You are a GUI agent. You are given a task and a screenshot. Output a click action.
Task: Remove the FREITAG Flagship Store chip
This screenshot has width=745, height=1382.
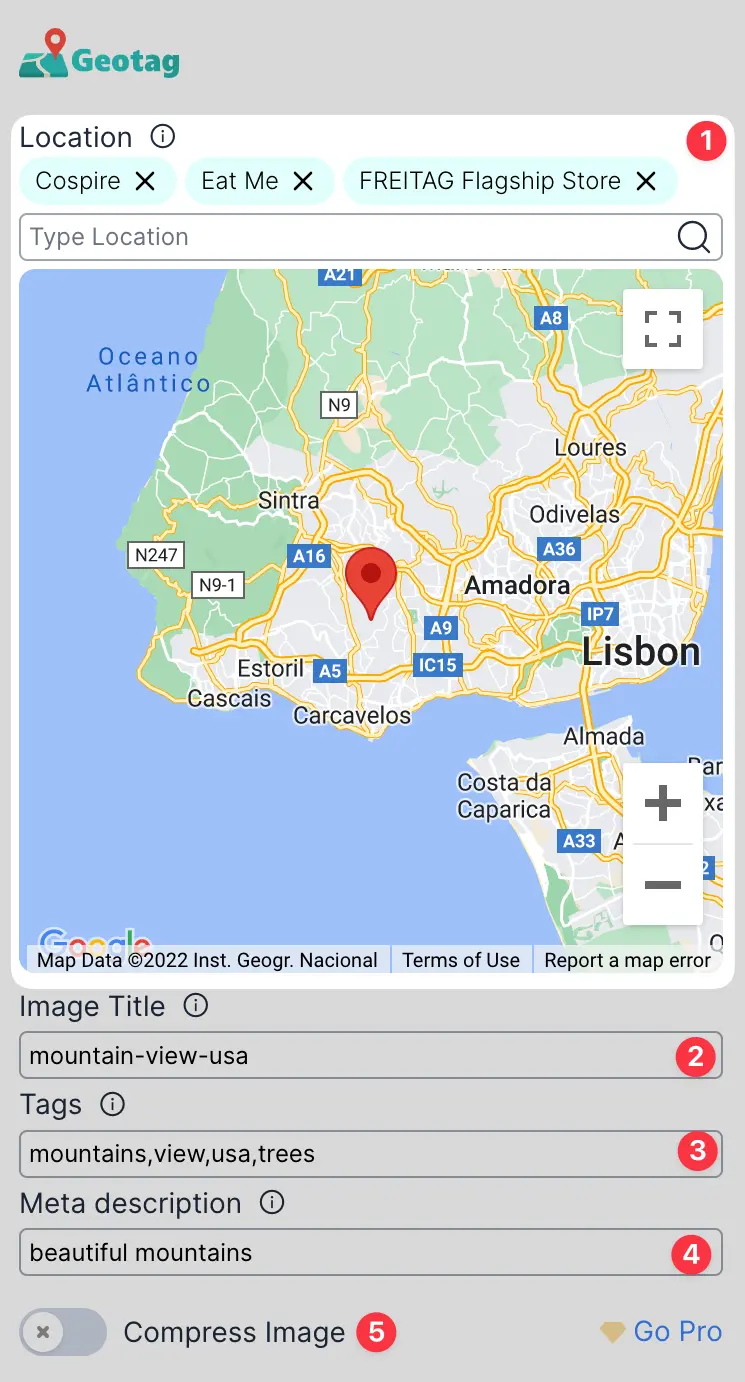pyautogui.click(x=647, y=181)
